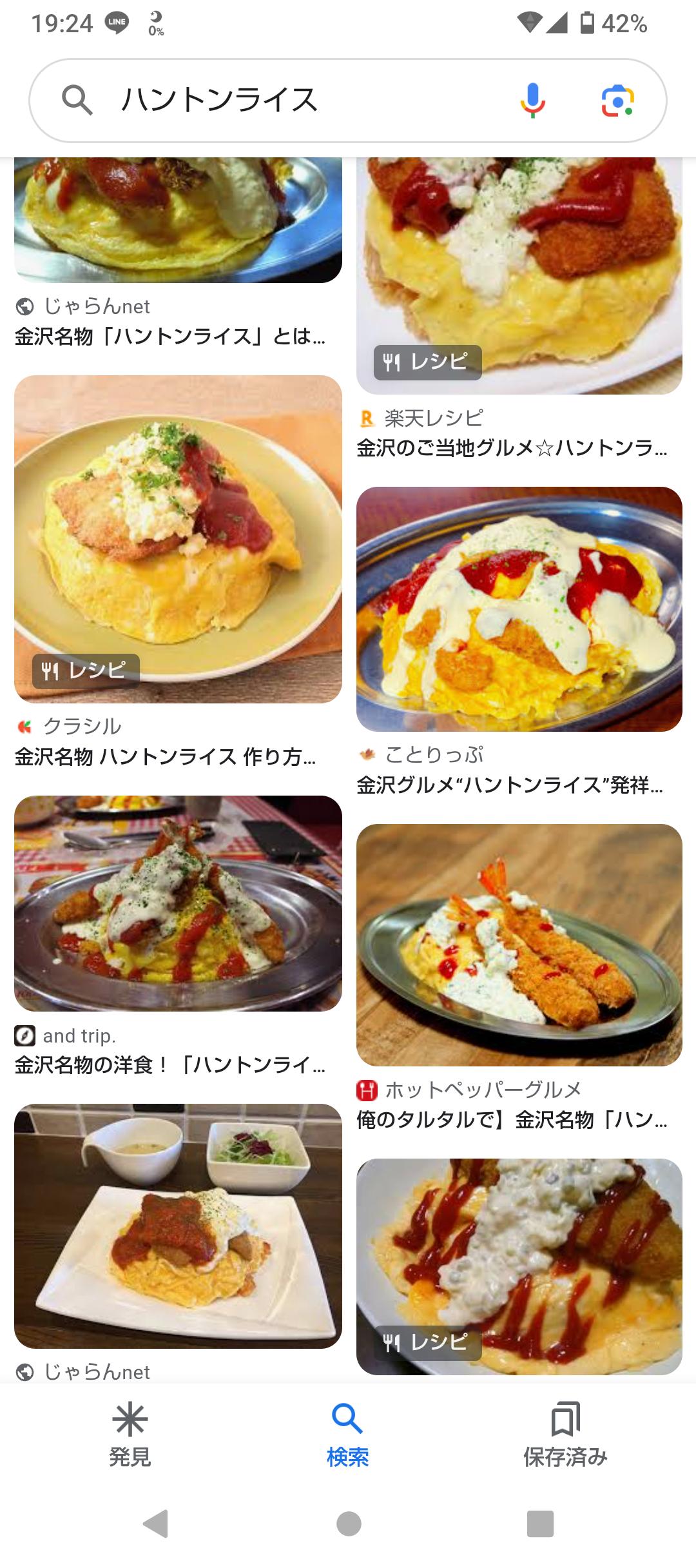Image resolution: width=696 pixels, height=1568 pixels.
Task: Open Google Lens camera search
Action: click(617, 101)
